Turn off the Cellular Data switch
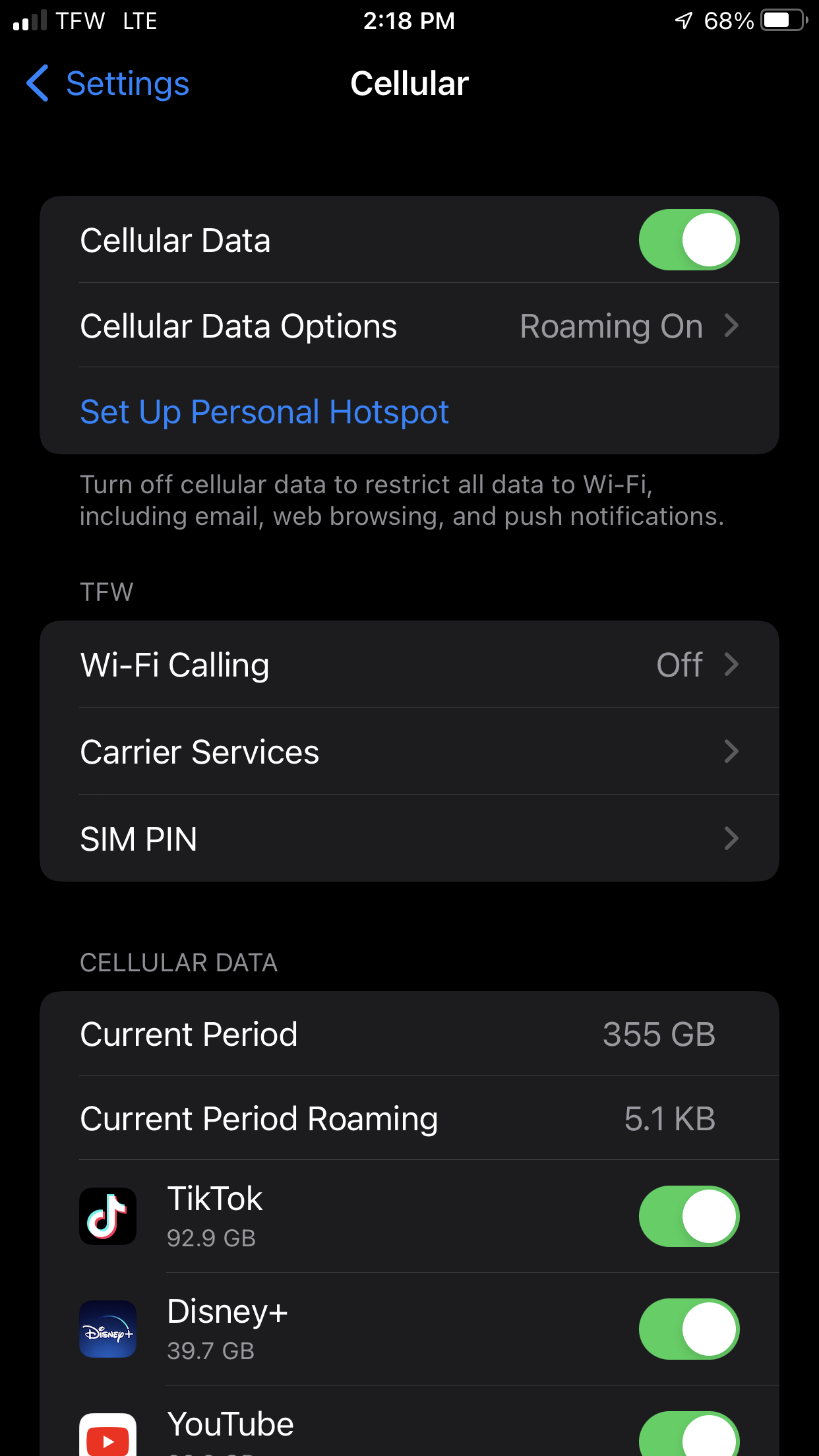 click(688, 240)
